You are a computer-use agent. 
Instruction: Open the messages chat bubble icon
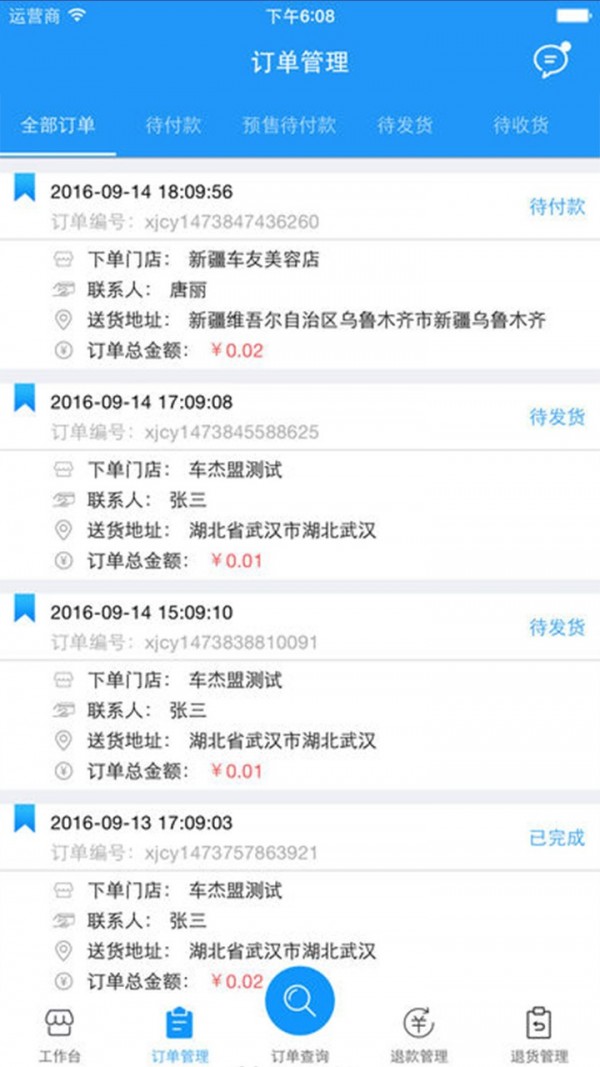coord(551,61)
